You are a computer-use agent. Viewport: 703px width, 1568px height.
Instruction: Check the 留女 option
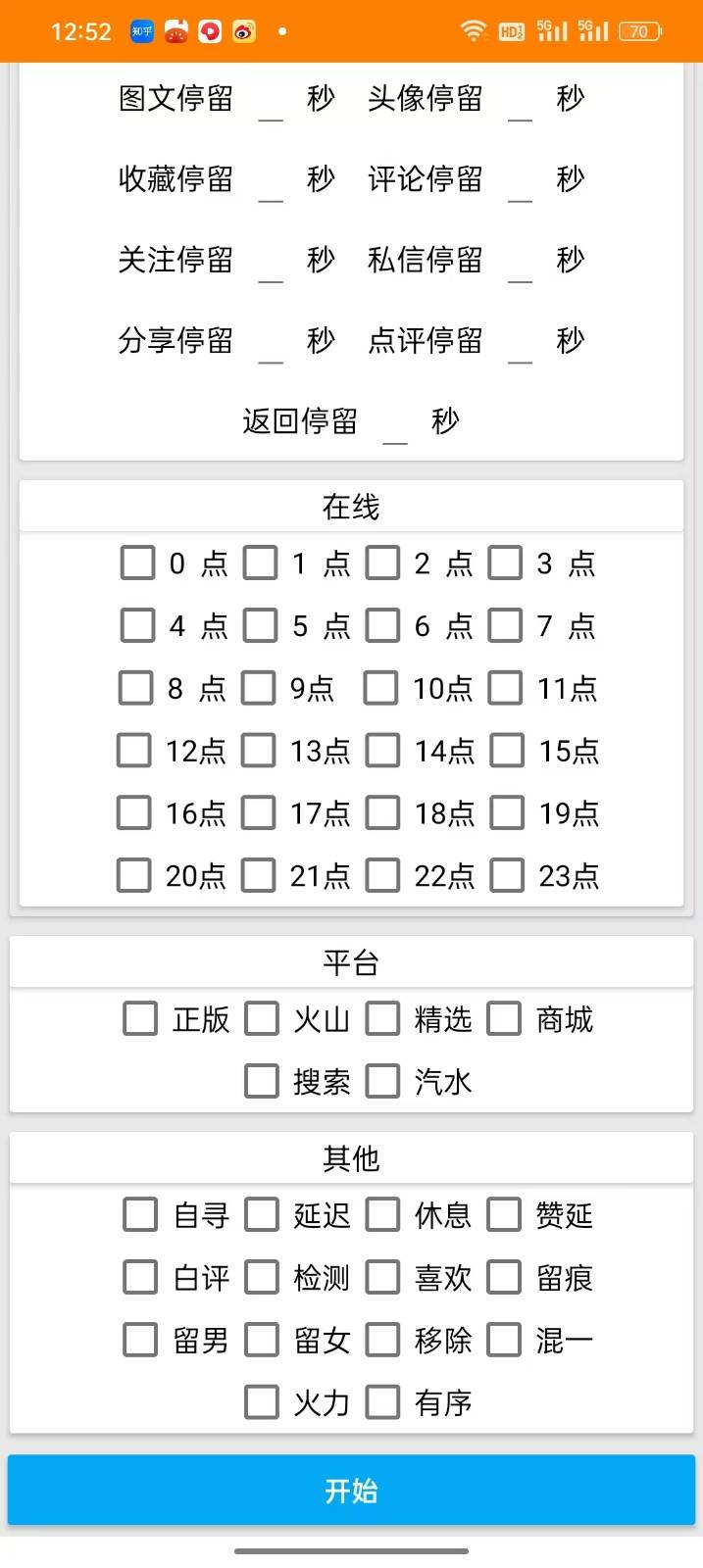pos(261,1340)
